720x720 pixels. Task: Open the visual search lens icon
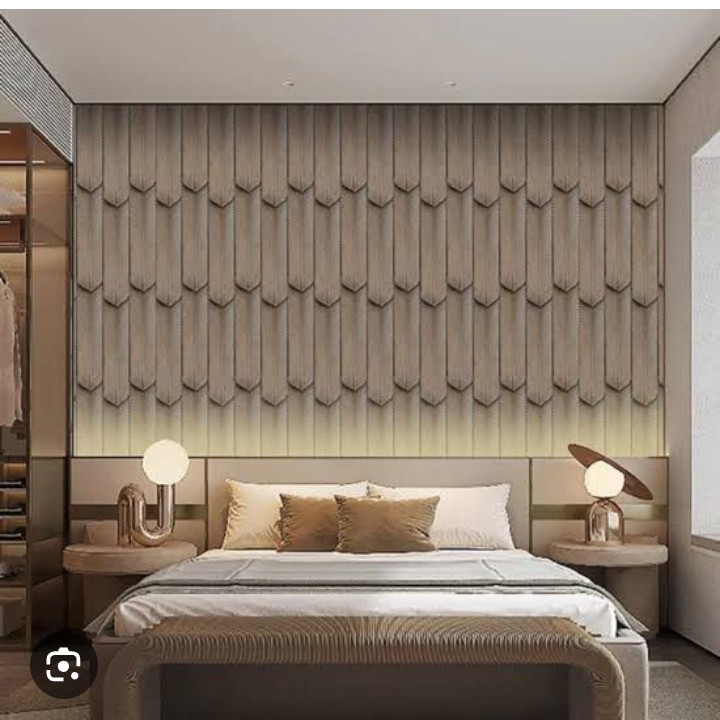(x=64, y=665)
